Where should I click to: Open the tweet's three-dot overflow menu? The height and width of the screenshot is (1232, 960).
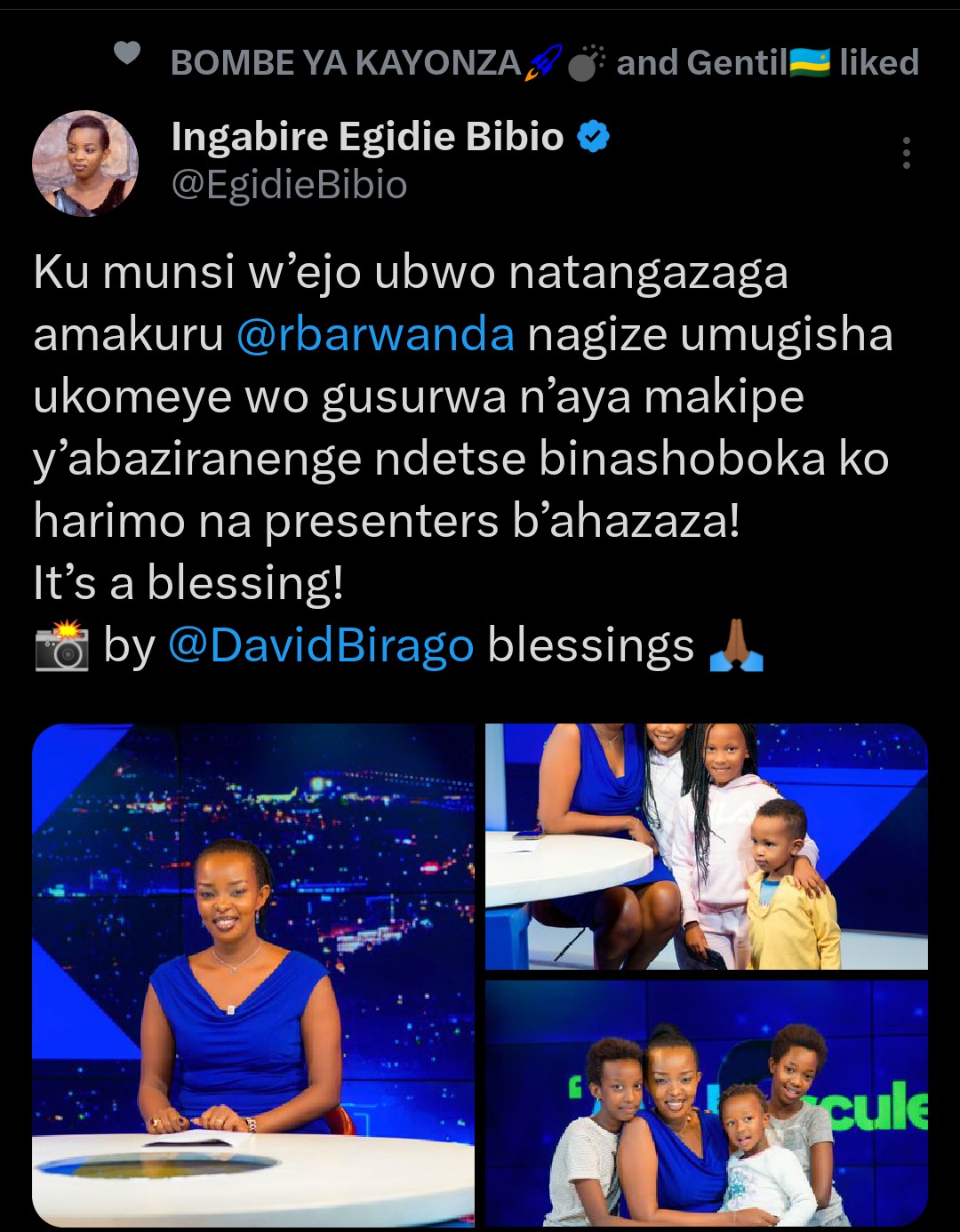(x=906, y=153)
